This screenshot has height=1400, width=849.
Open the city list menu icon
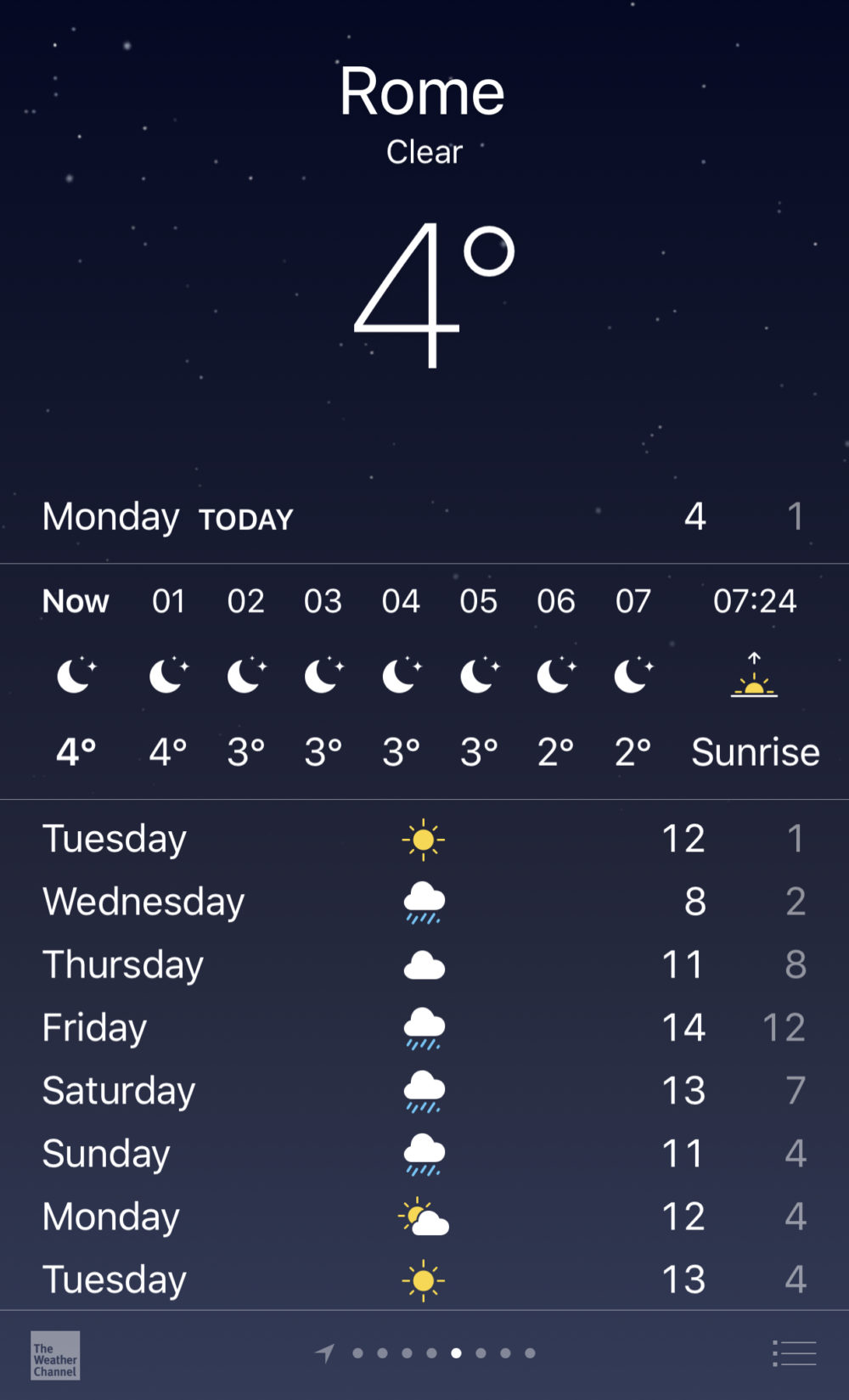tap(795, 1353)
